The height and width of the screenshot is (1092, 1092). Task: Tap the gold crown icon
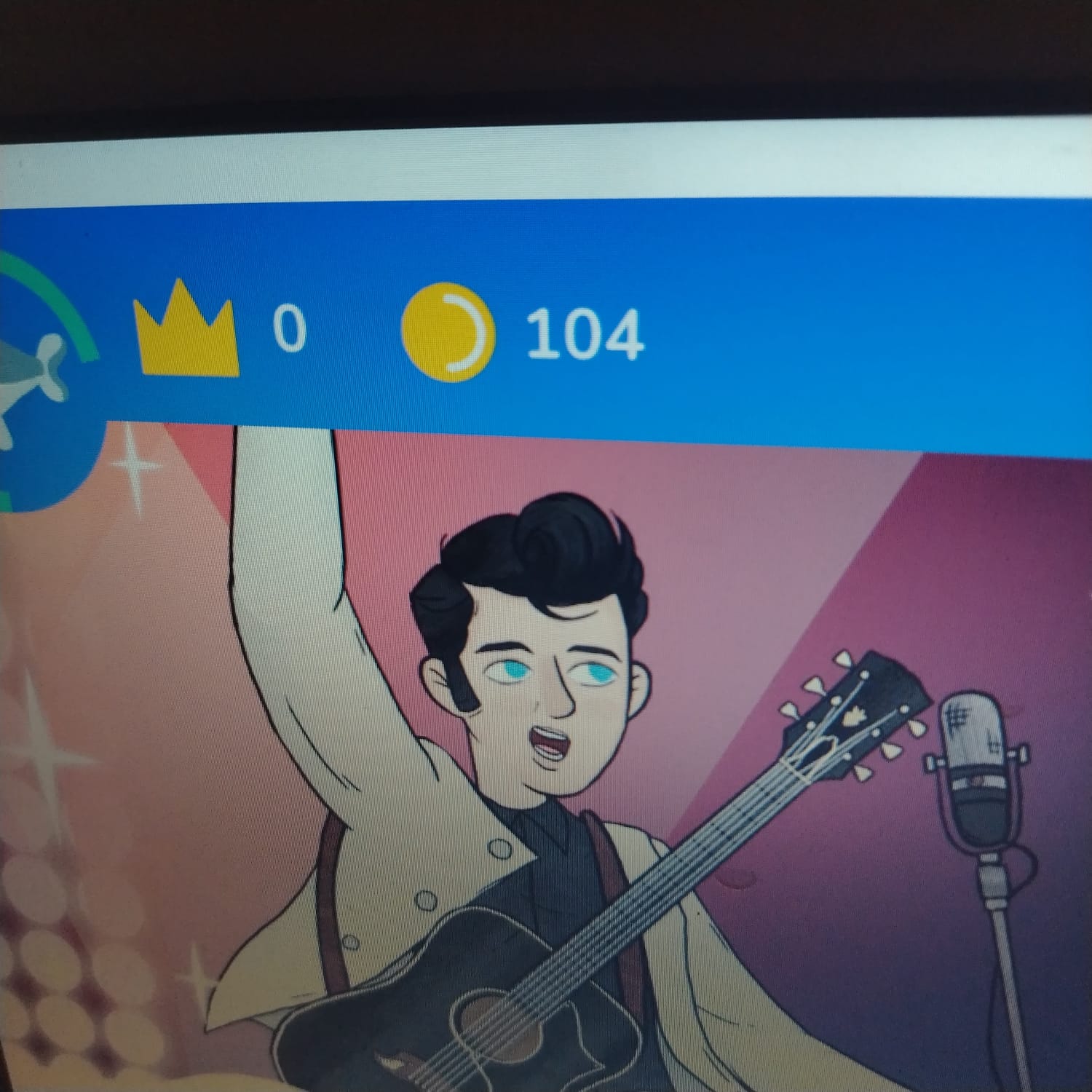click(187, 331)
